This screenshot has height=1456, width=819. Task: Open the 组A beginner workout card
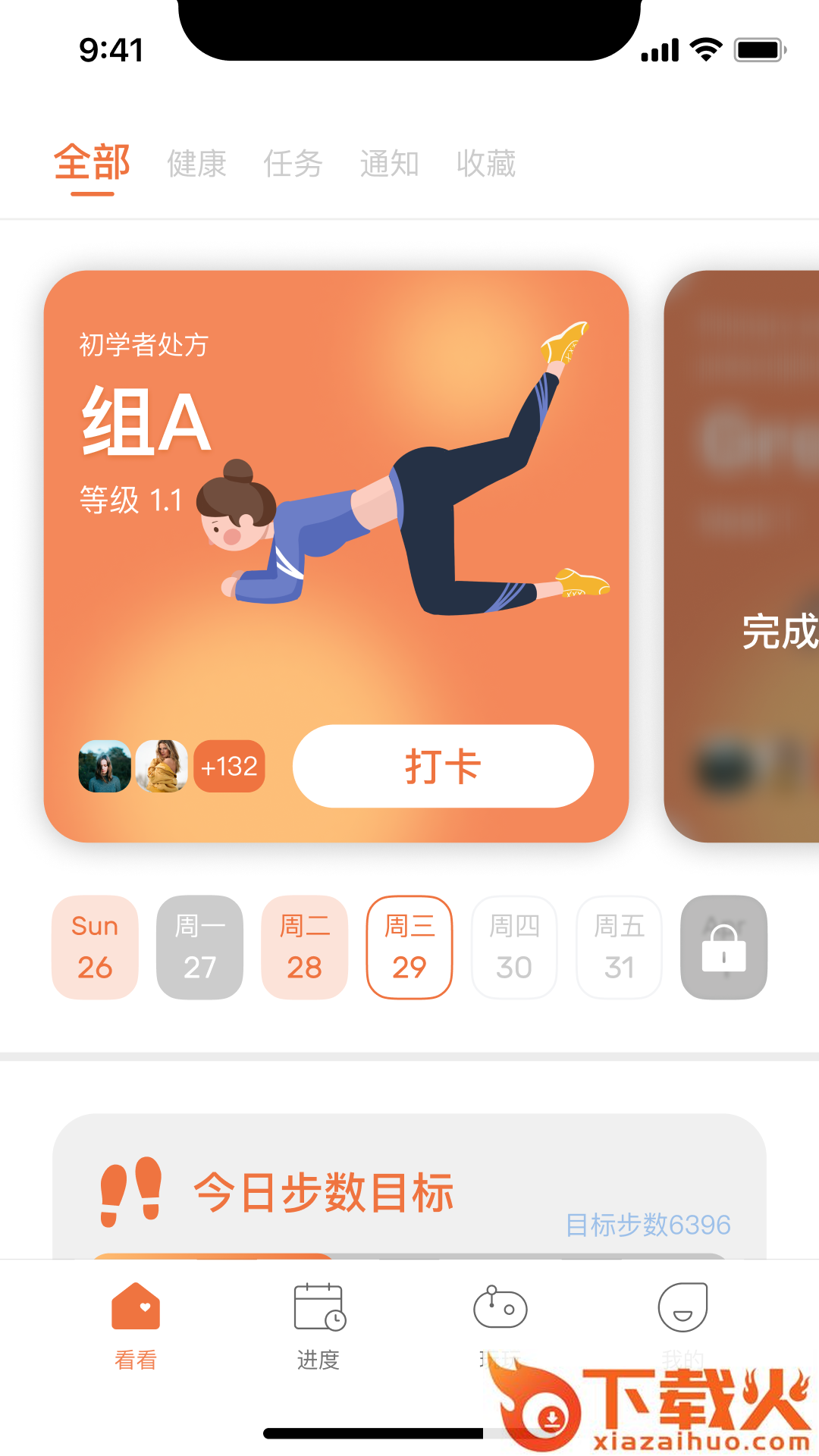tap(336, 556)
